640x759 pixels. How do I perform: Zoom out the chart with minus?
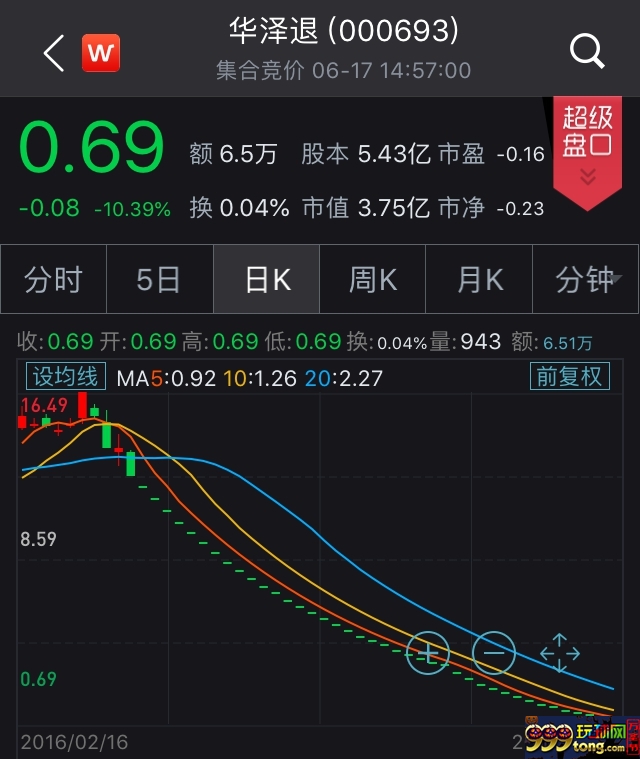[494, 654]
